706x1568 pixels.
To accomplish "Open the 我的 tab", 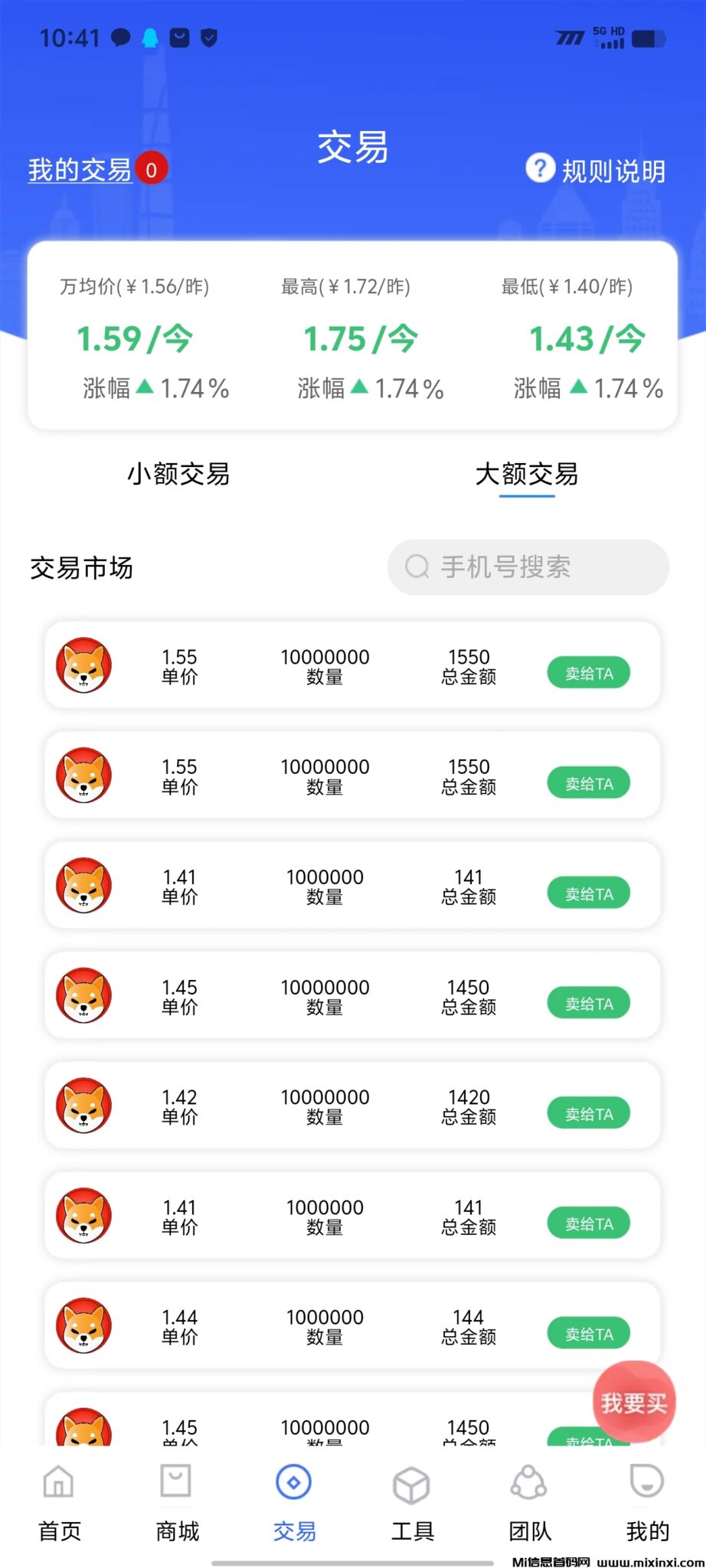I will click(647, 1502).
